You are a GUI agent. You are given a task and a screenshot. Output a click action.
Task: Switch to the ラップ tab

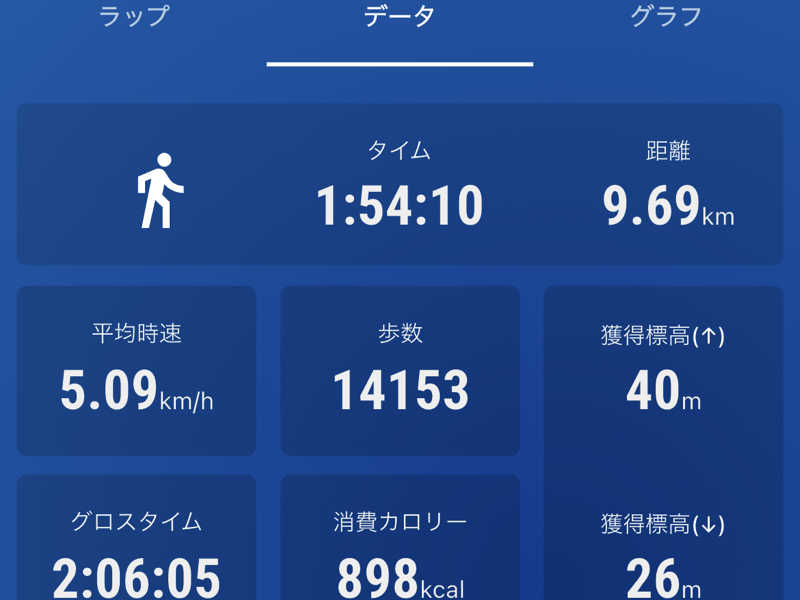click(133, 17)
